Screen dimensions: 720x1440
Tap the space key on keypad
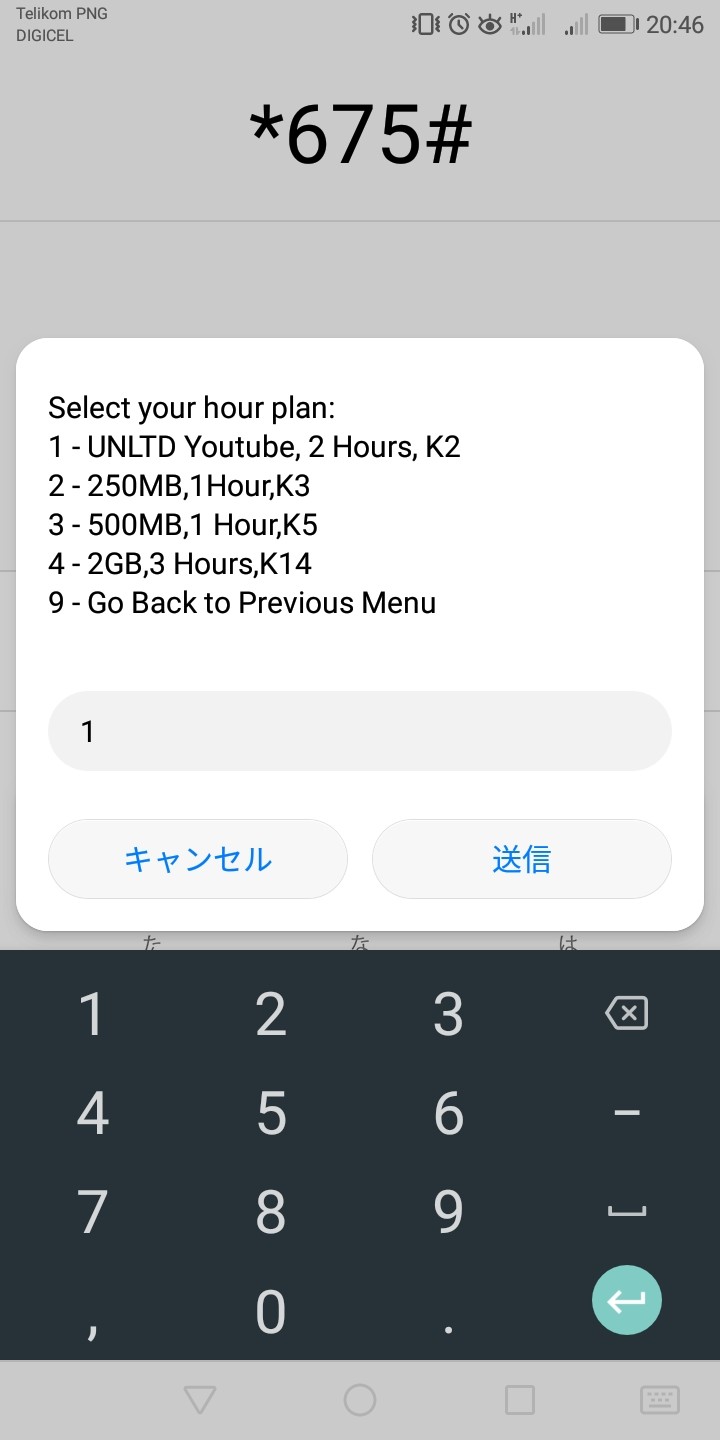[627, 1212]
